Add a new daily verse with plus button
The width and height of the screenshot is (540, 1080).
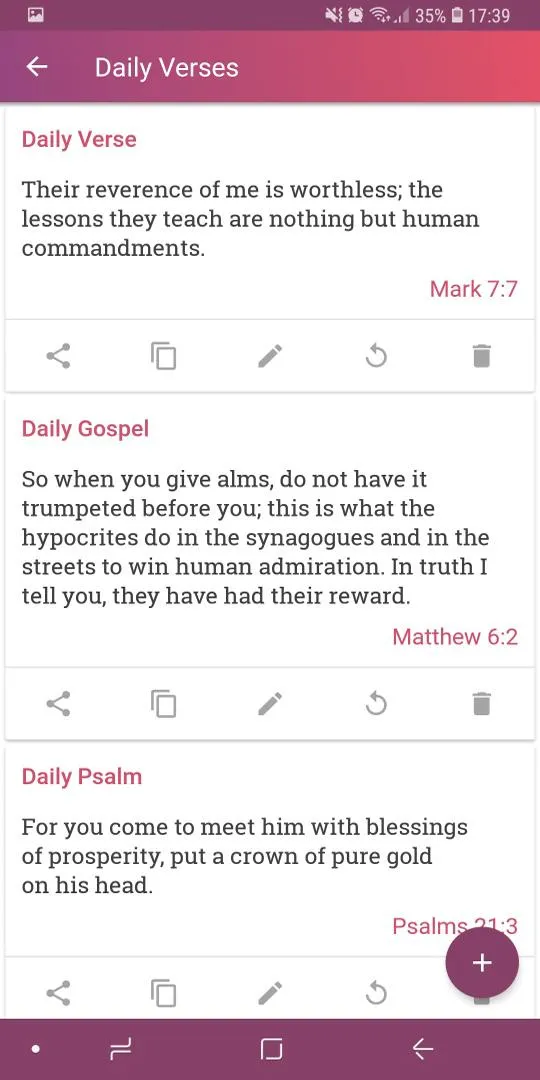tap(482, 963)
